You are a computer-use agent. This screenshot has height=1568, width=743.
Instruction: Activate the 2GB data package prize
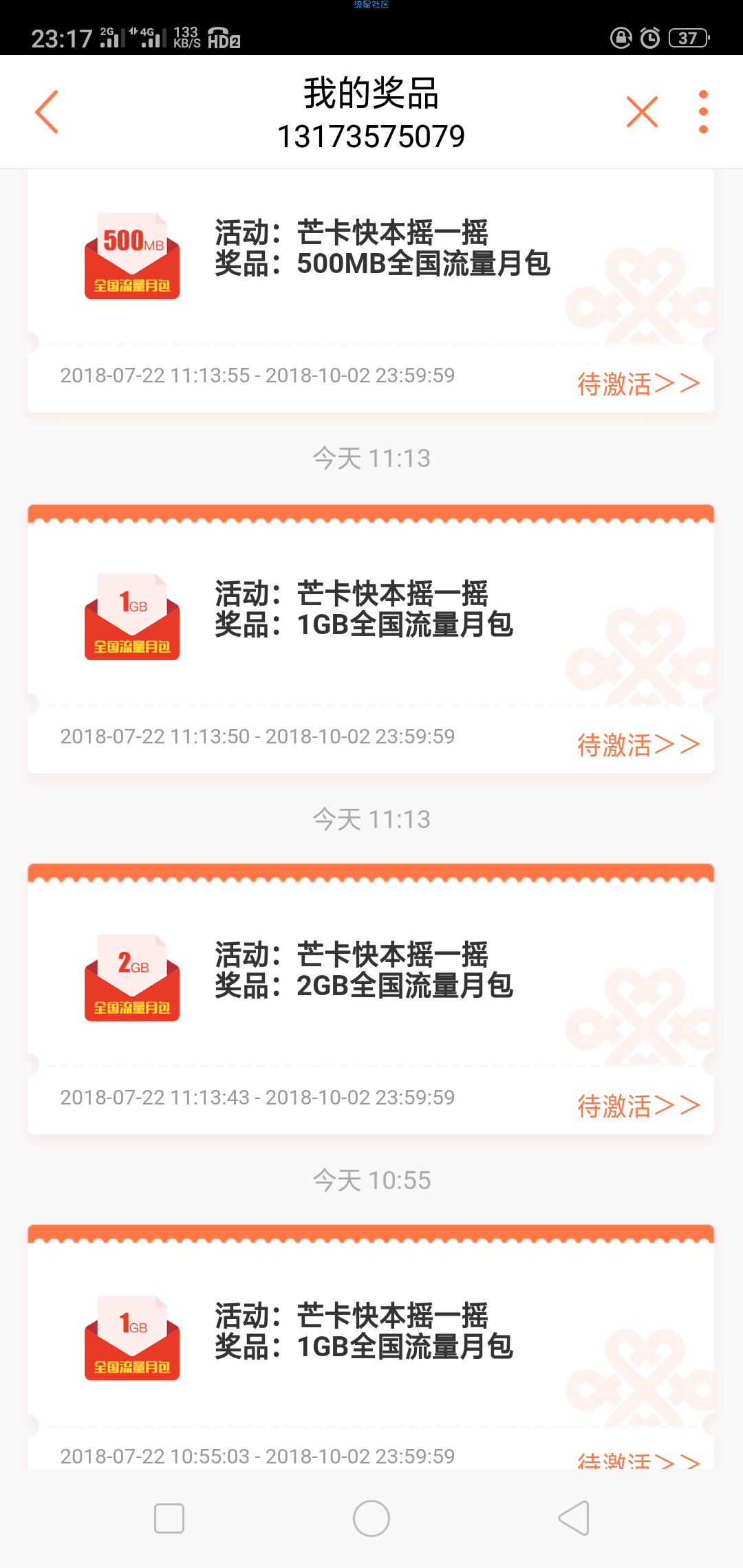tap(638, 1105)
